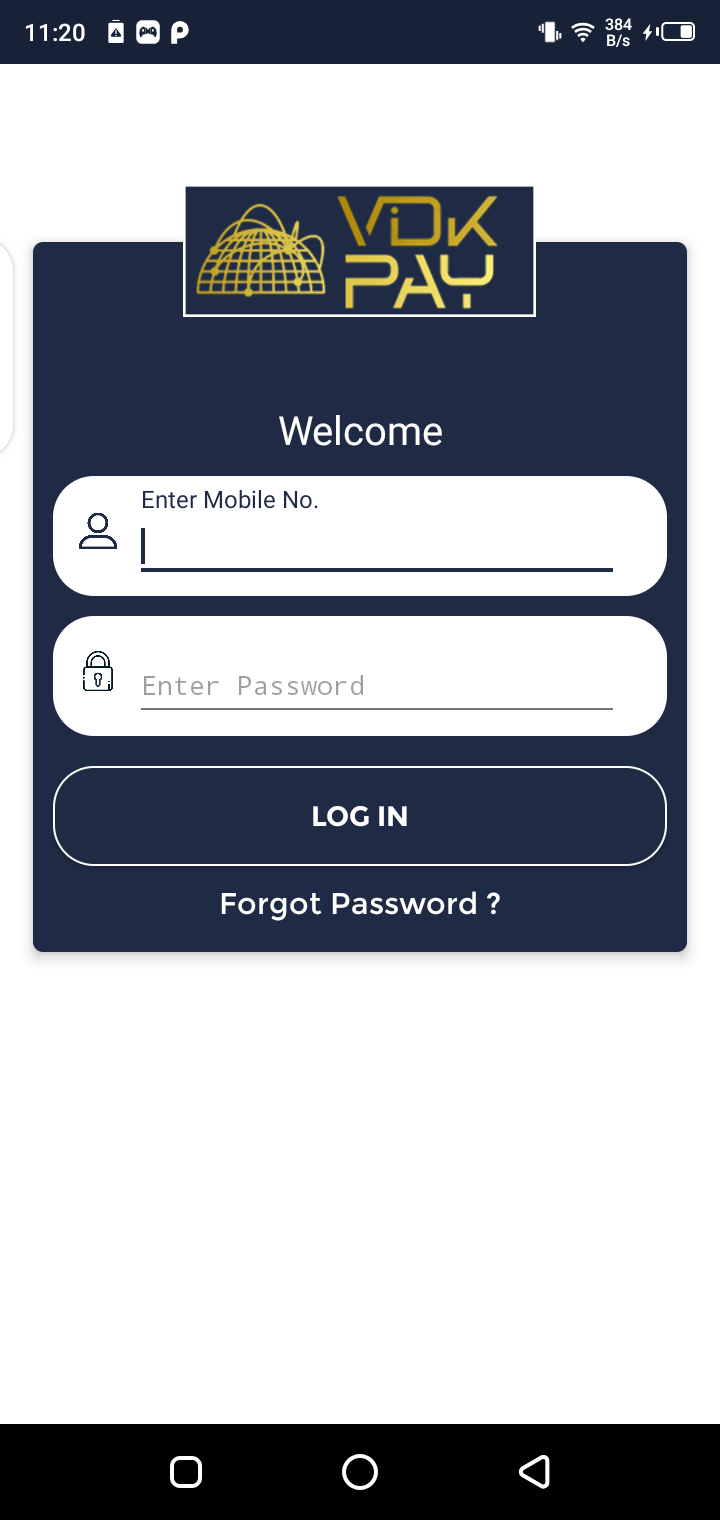
Task: Go back using the system back button
Action: (x=534, y=1472)
